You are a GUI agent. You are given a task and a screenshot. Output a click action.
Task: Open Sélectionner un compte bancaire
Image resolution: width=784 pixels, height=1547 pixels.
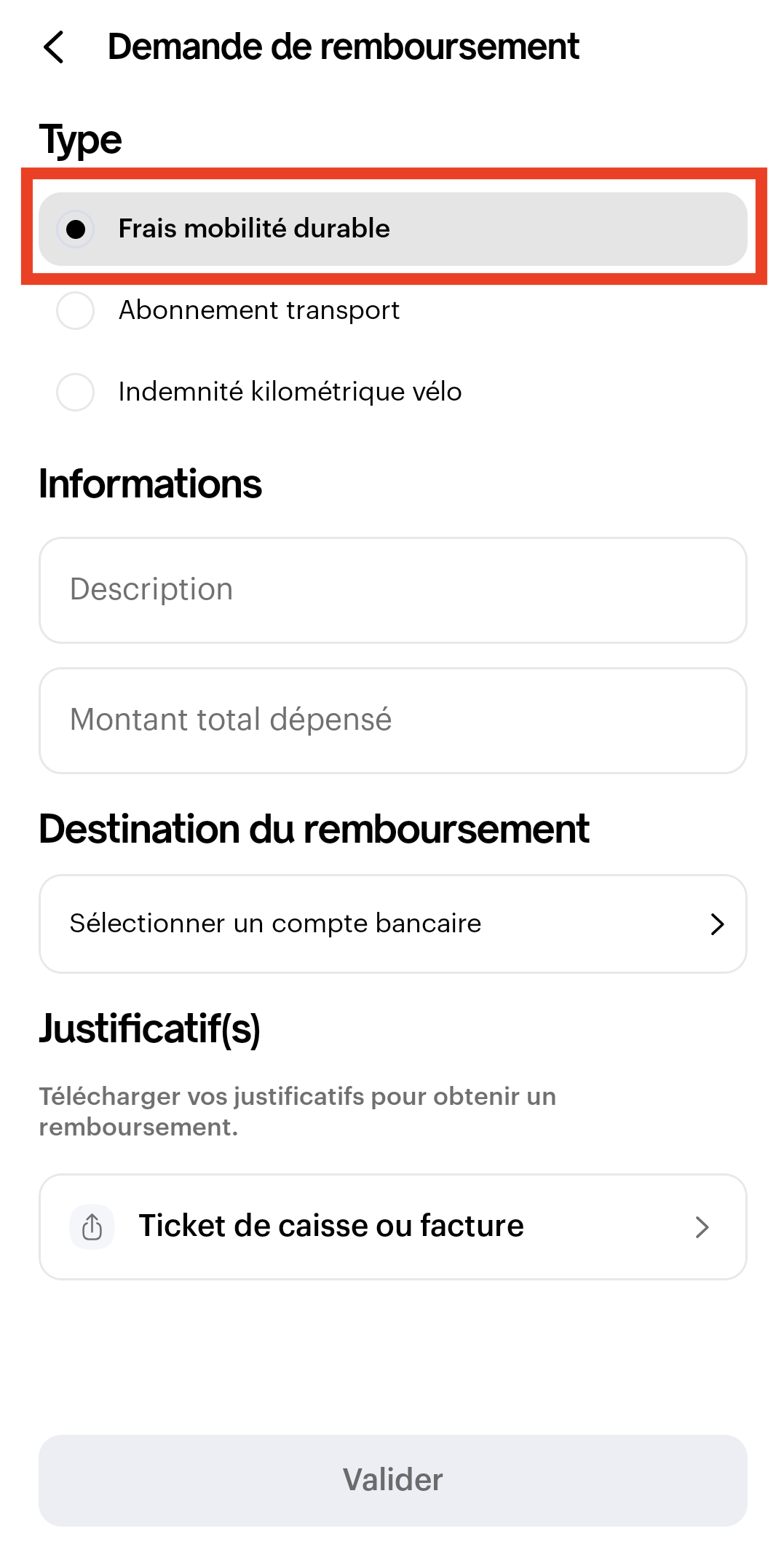(x=393, y=924)
